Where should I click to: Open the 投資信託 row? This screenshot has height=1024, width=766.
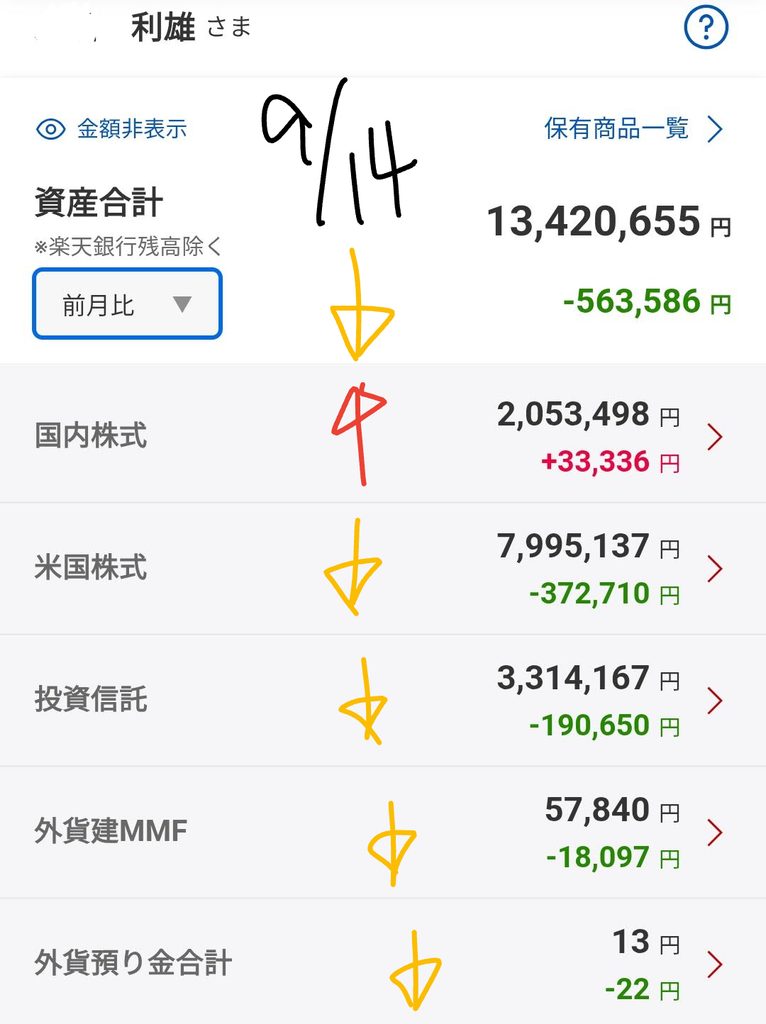(x=383, y=700)
